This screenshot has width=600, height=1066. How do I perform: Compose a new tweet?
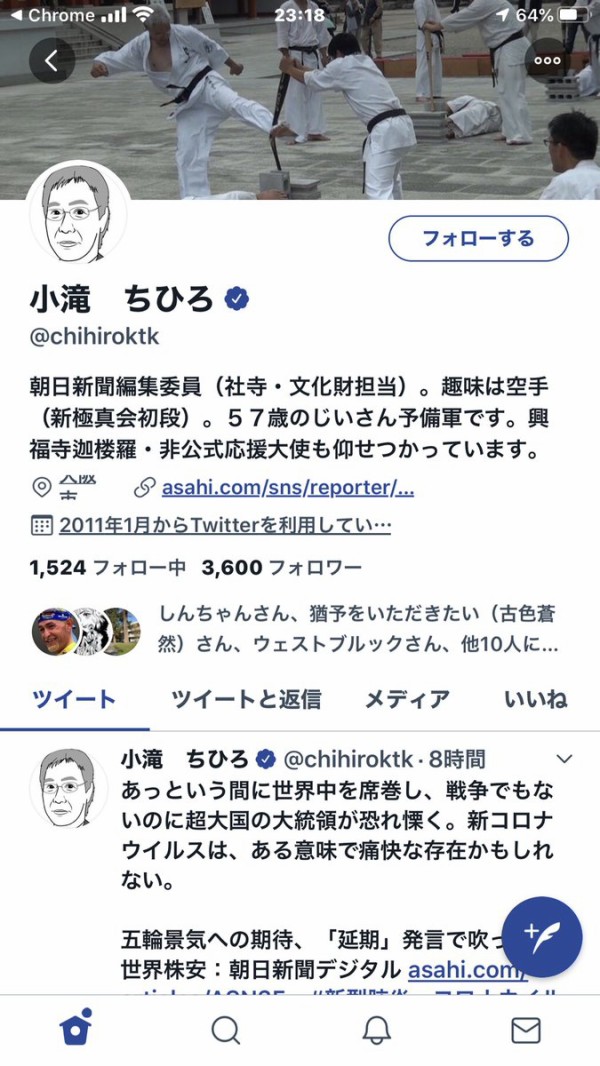click(543, 937)
